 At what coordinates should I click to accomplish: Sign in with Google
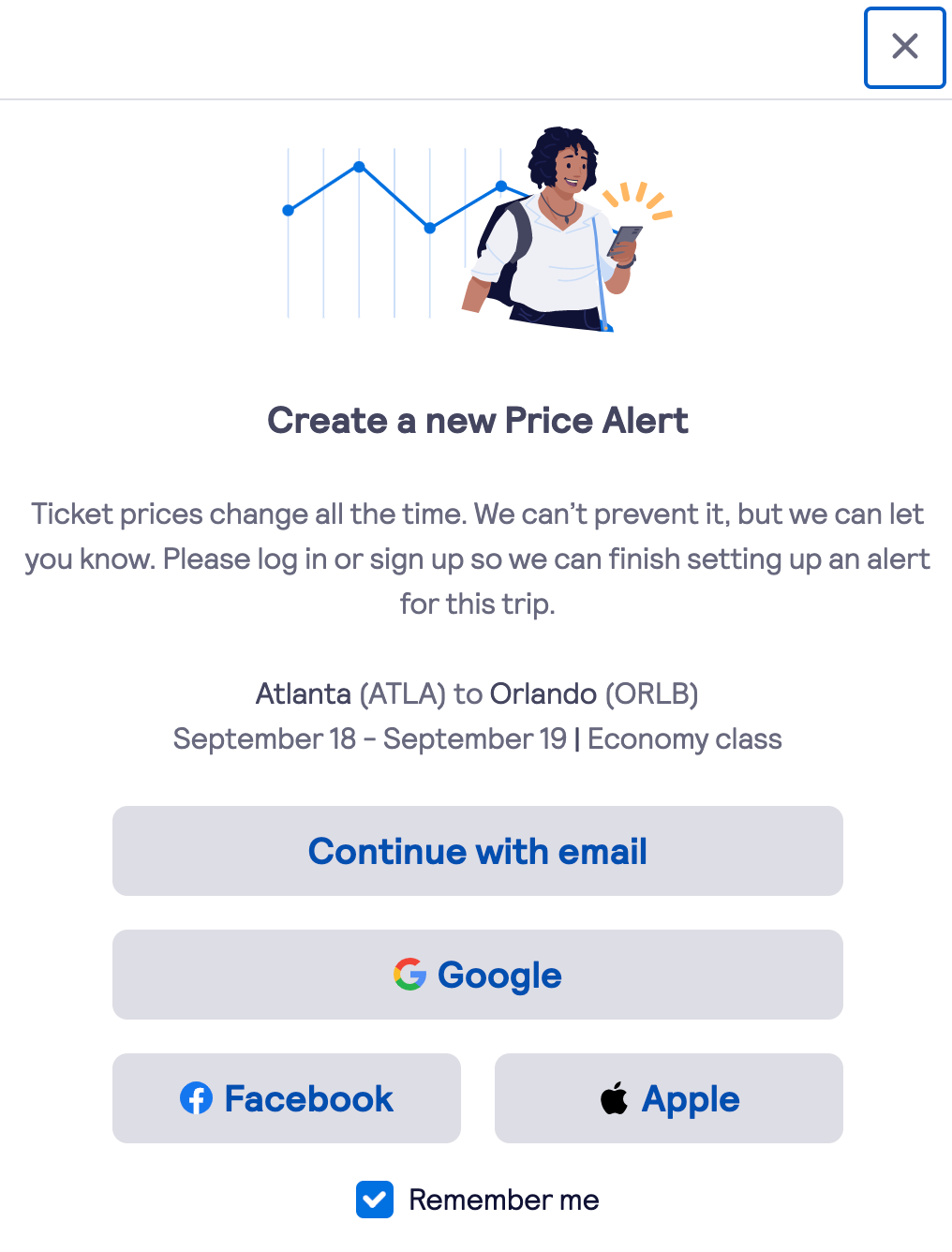coord(477,975)
